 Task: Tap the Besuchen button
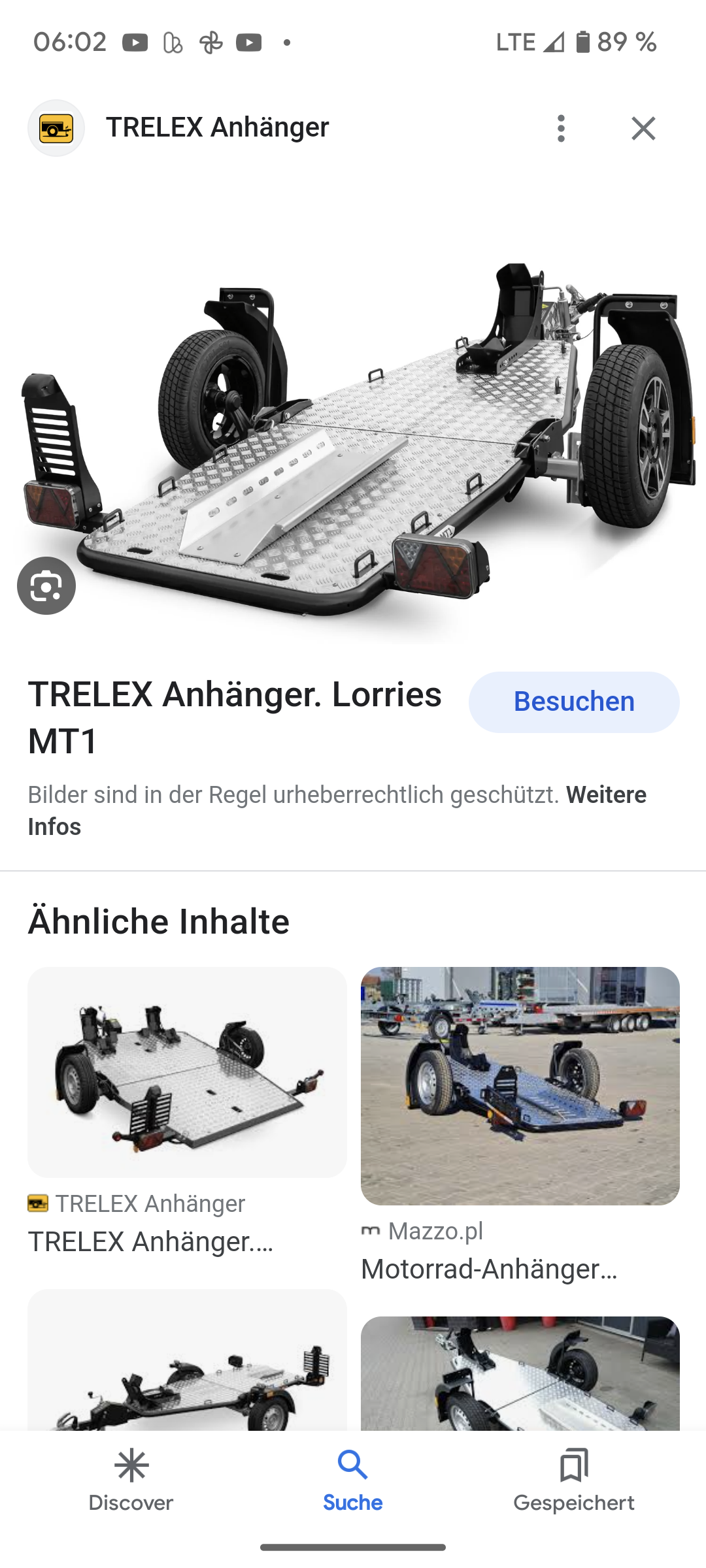coord(573,702)
